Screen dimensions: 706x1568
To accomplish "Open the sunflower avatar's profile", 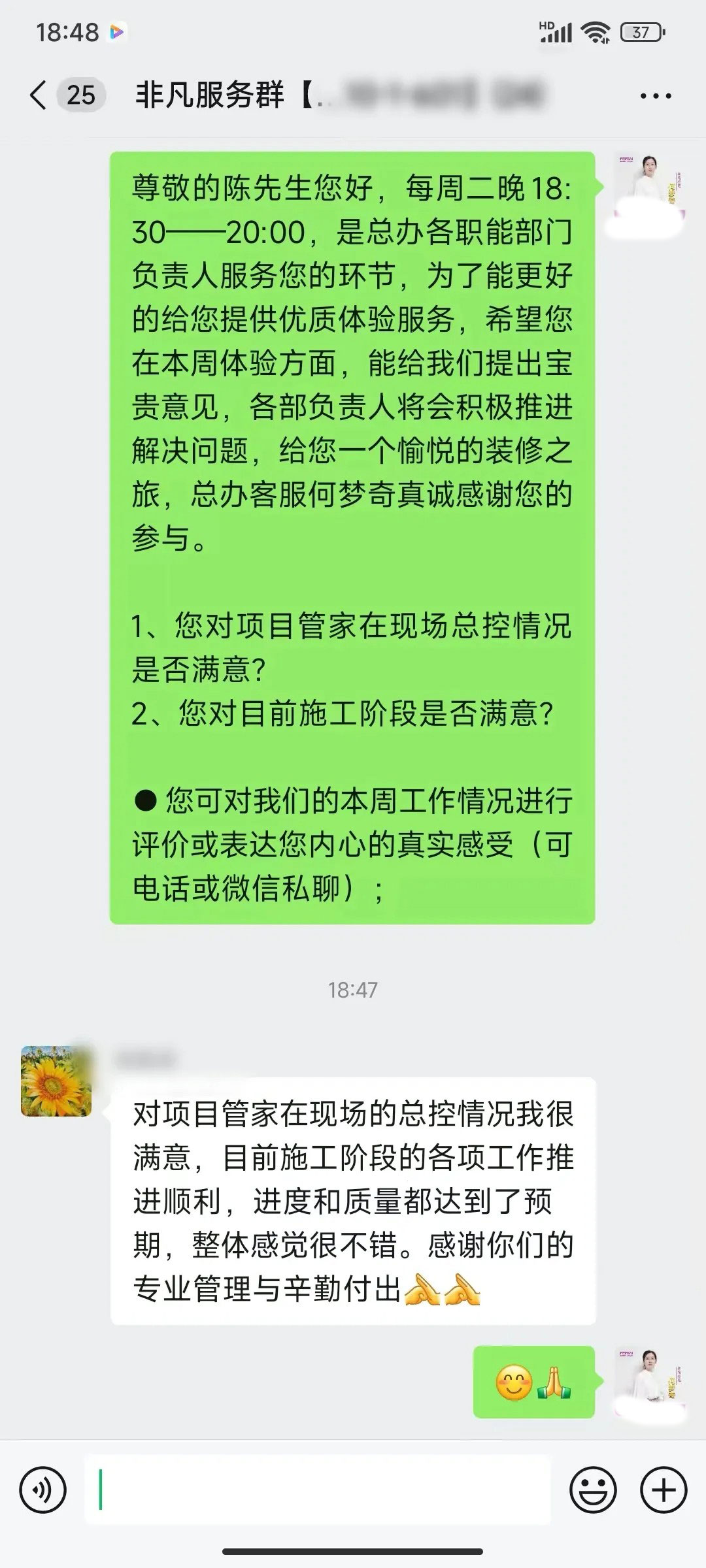I will click(56, 1081).
